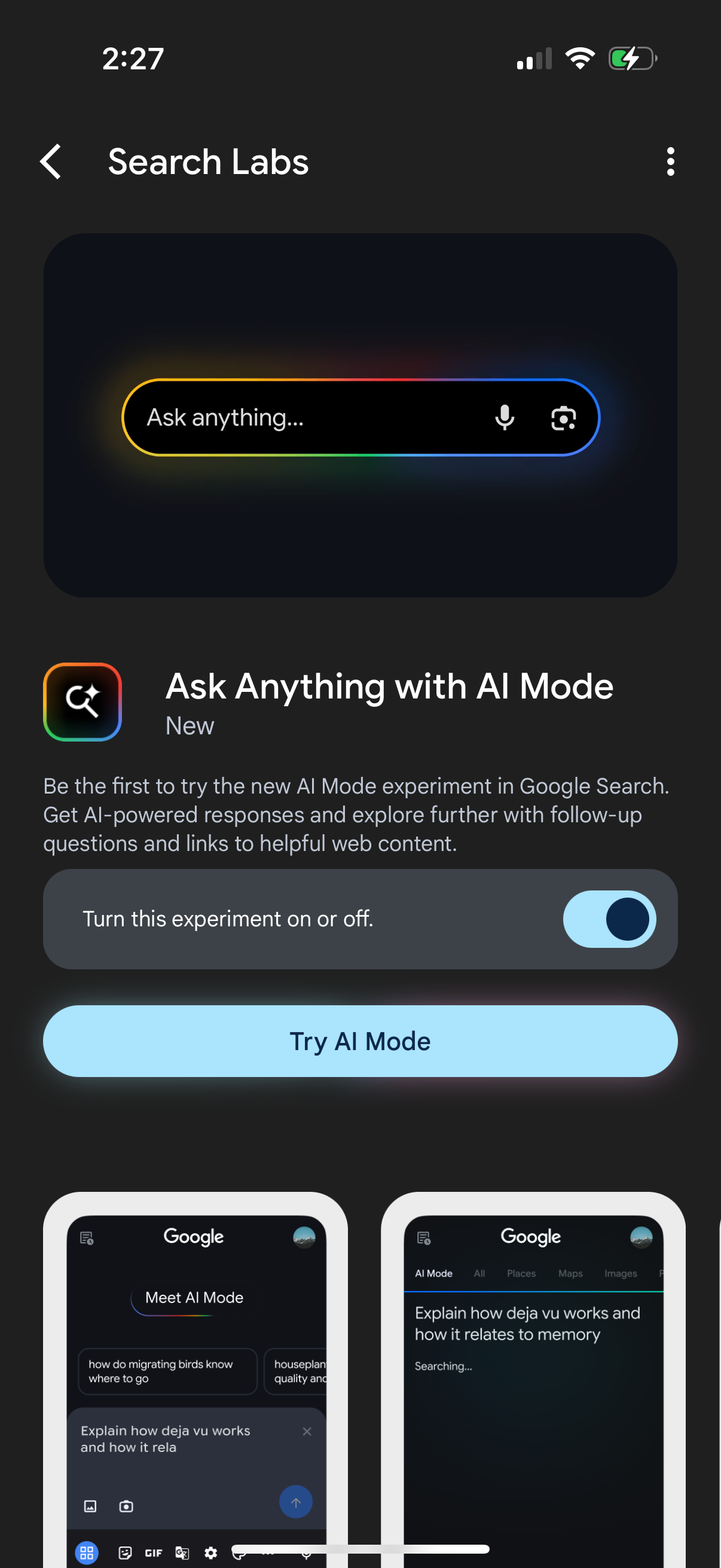Open the GIF picker in the keyboard row
721x1568 pixels.
pos(154,1553)
